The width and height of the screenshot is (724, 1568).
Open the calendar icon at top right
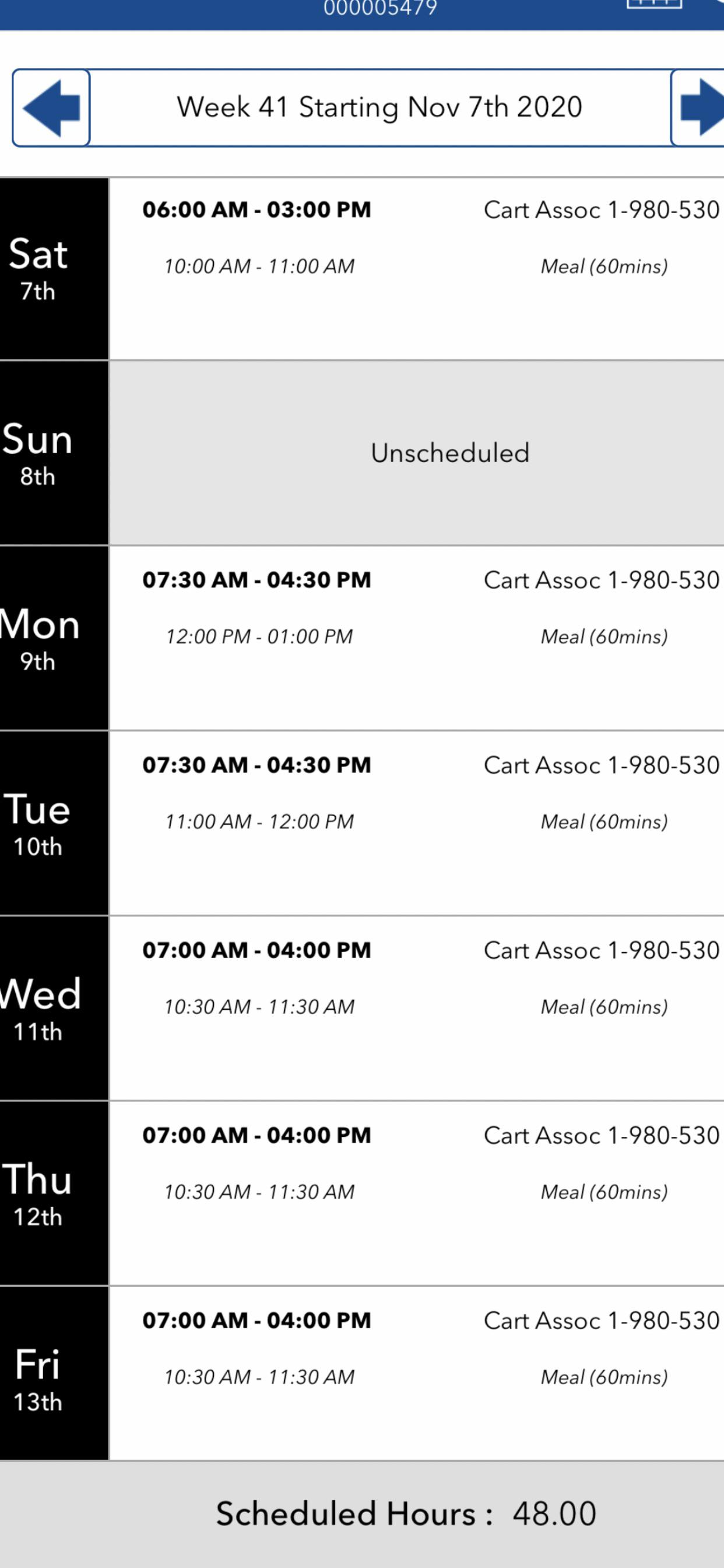(654, 6)
